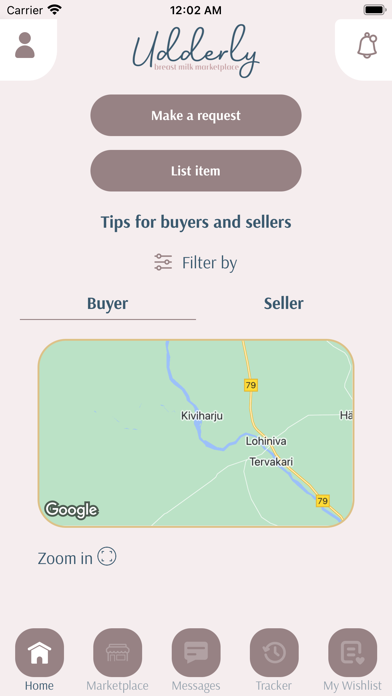The height and width of the screenshot is (696, 392).
Task: Open the user profile icon
Action: coord(25,45)
